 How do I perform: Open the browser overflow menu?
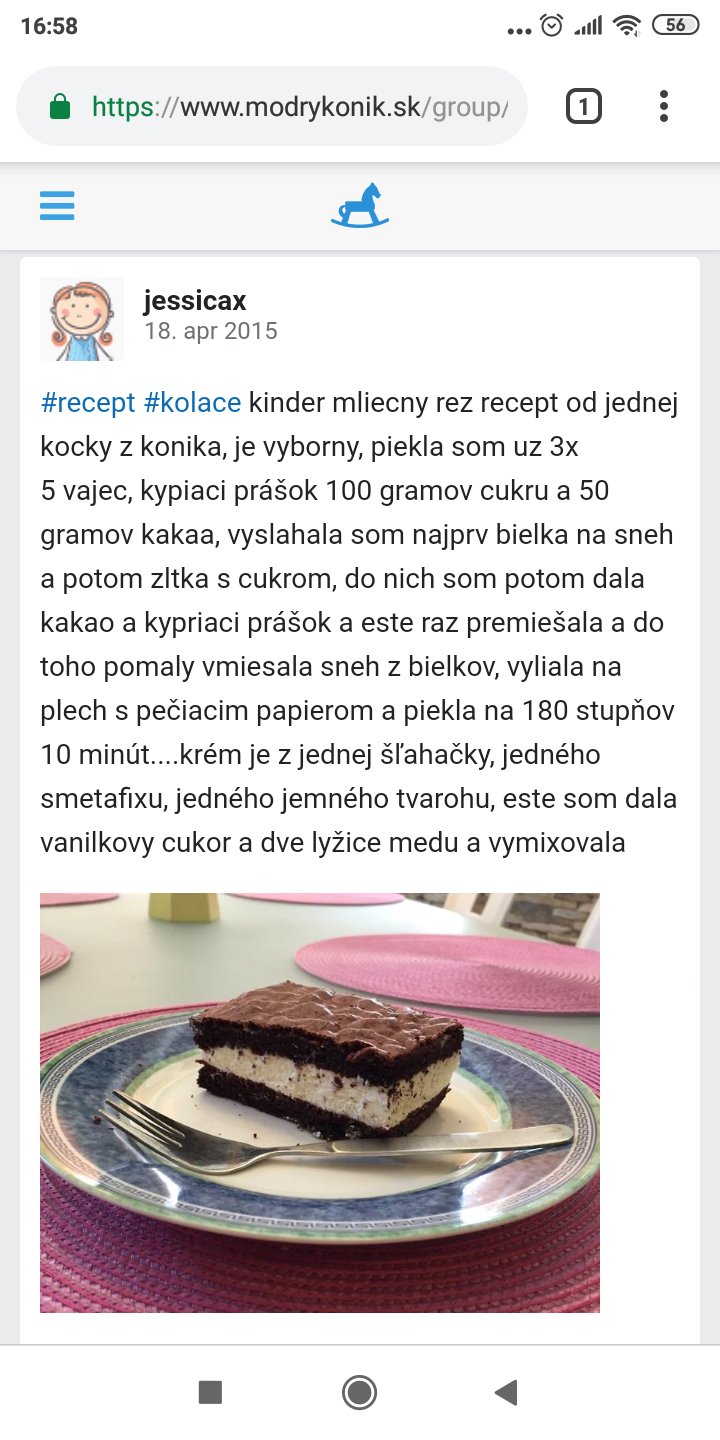coord(664,106)
